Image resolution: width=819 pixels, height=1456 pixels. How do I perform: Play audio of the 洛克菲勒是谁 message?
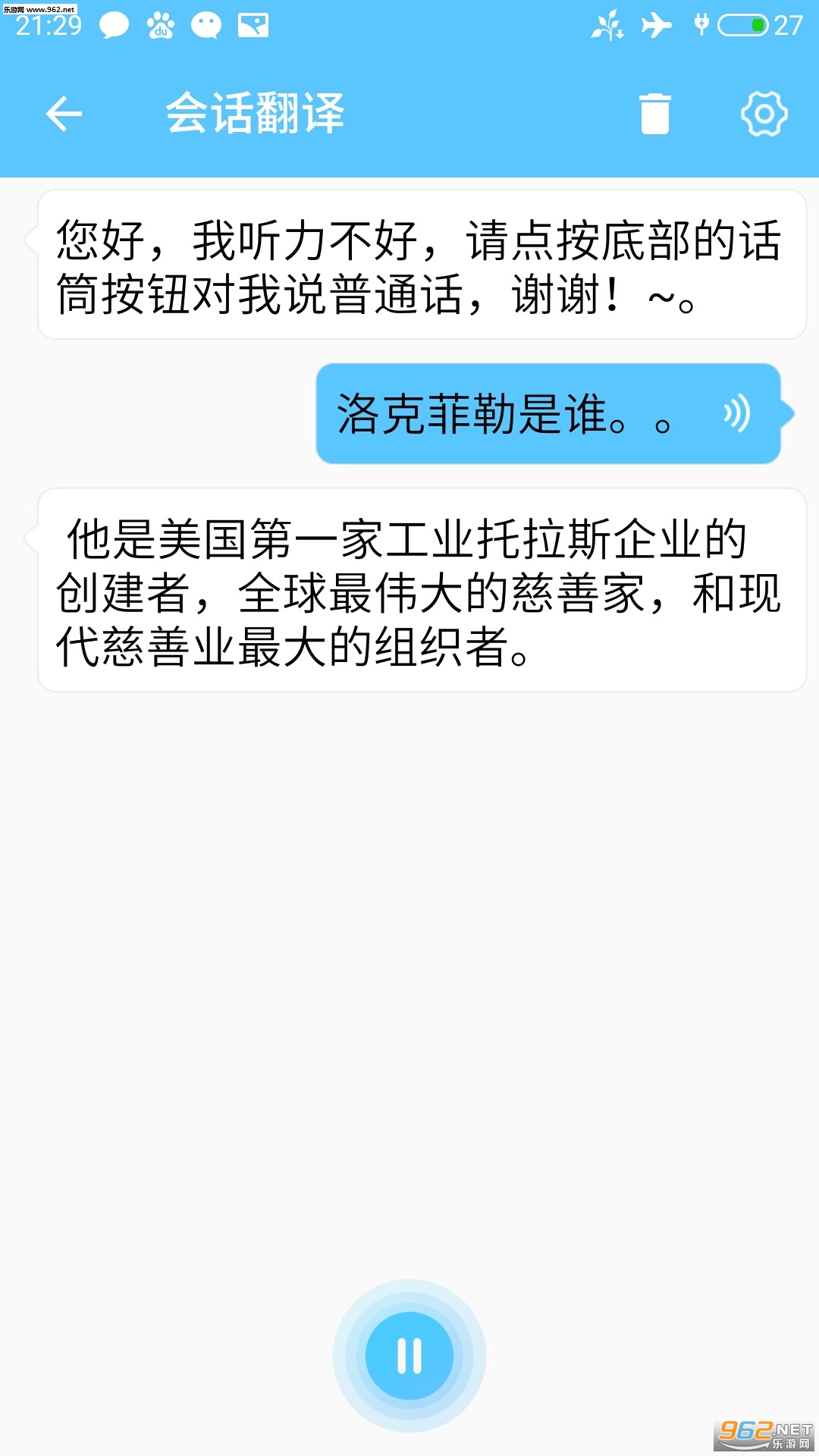pos(736,414)
